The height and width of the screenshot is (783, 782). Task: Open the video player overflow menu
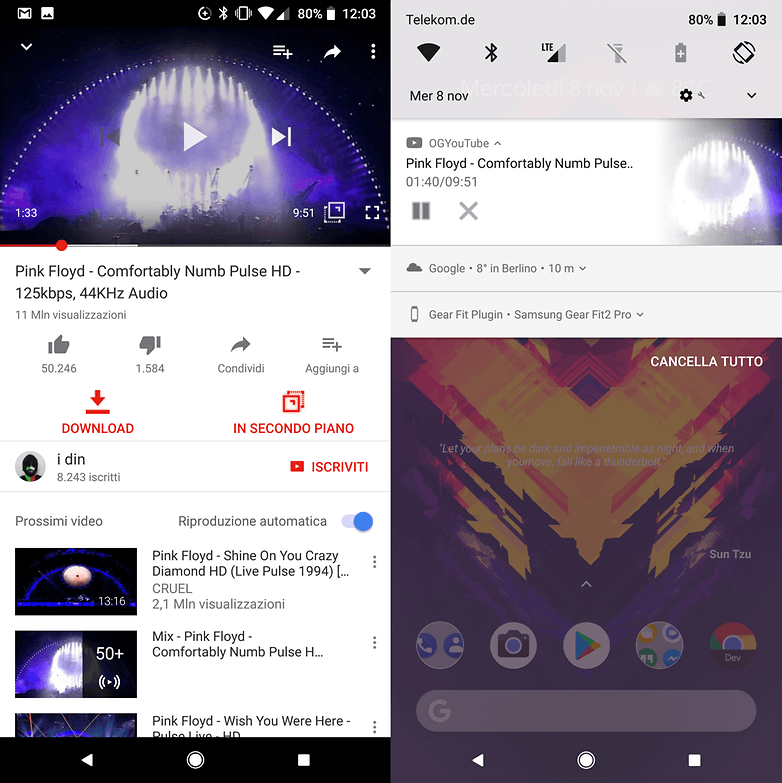click(x=373, y=51)
